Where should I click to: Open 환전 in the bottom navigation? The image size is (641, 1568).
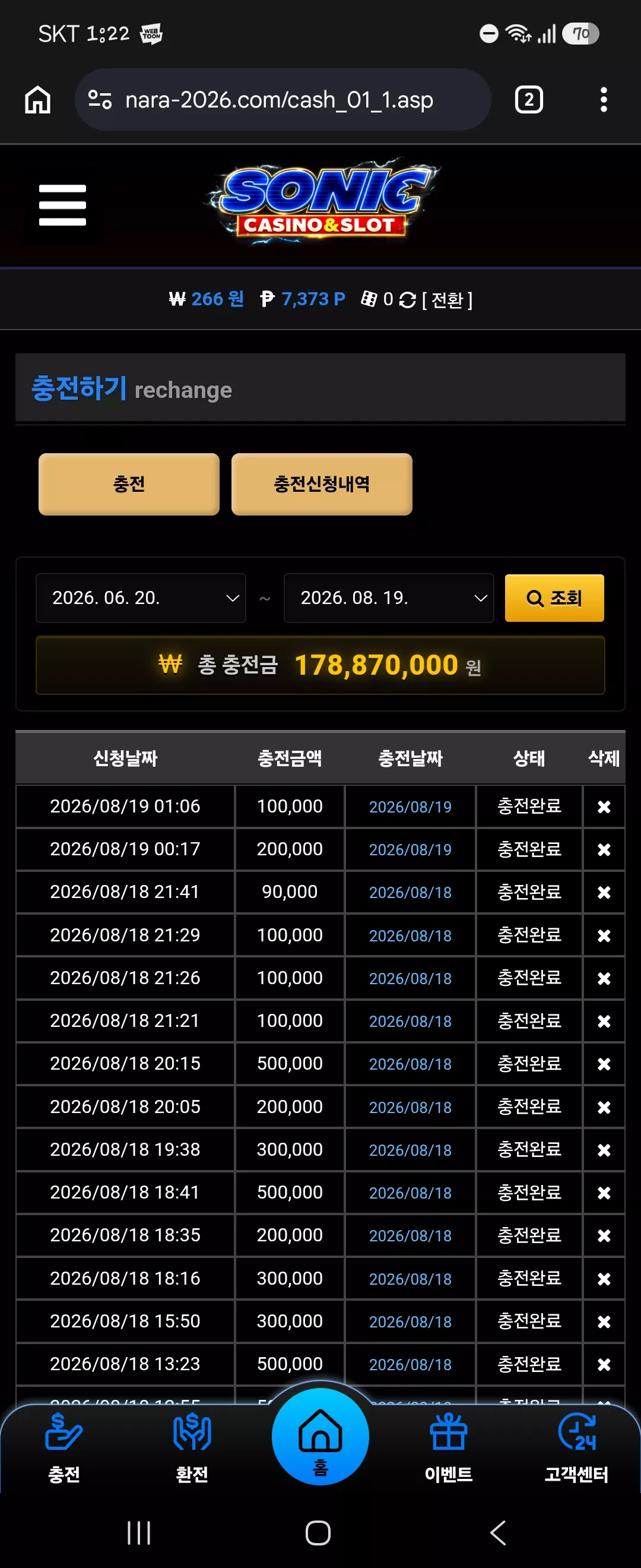(192, 1449)
